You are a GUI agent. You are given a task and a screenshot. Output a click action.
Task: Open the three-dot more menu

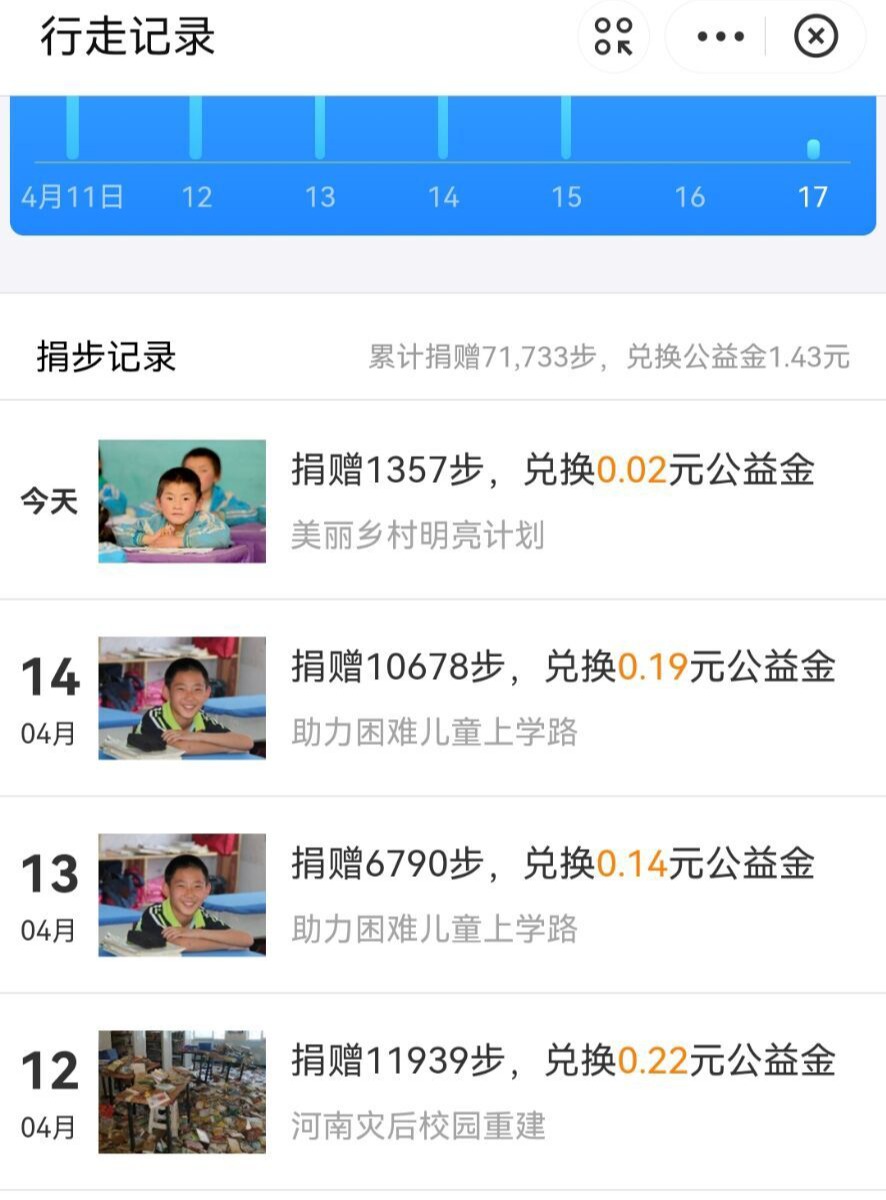[720, 37]
